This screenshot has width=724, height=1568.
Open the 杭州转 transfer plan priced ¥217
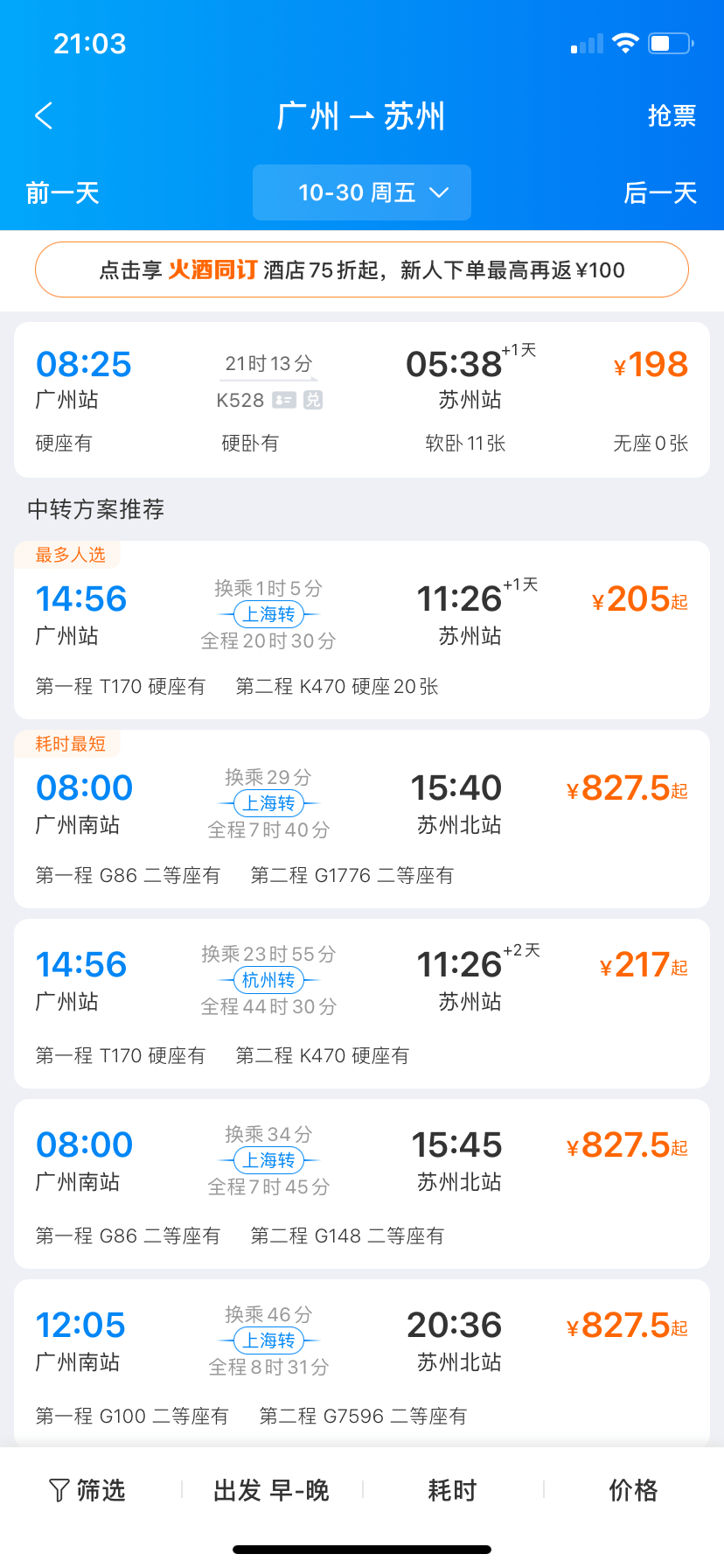coord(362,1004)
